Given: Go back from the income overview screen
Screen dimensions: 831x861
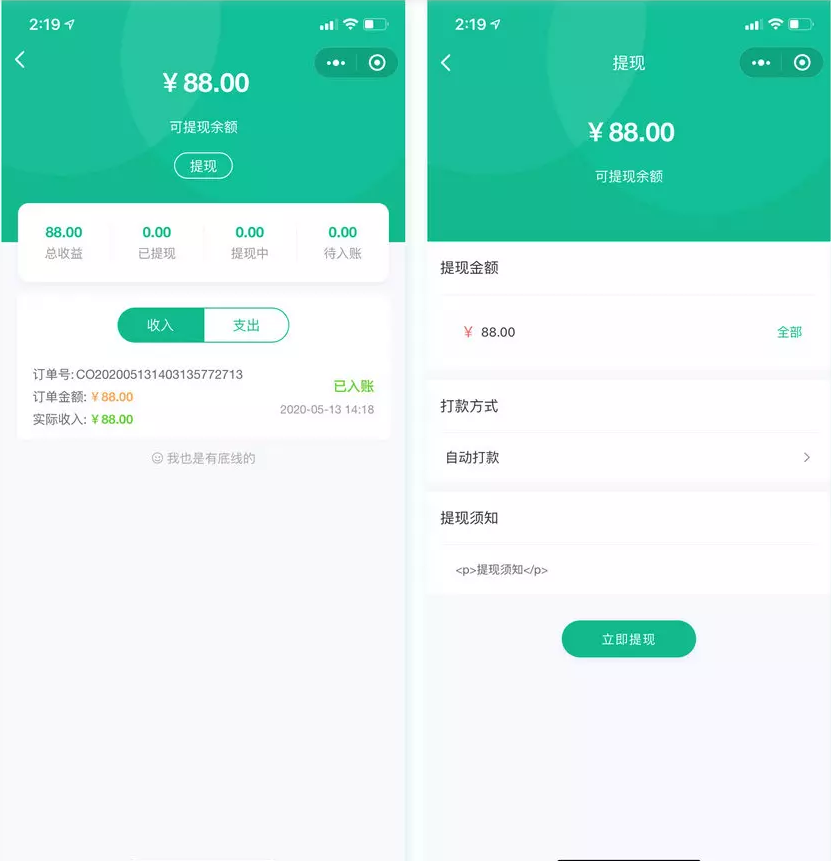Looking at the screenshot, I should coord(20,60).
